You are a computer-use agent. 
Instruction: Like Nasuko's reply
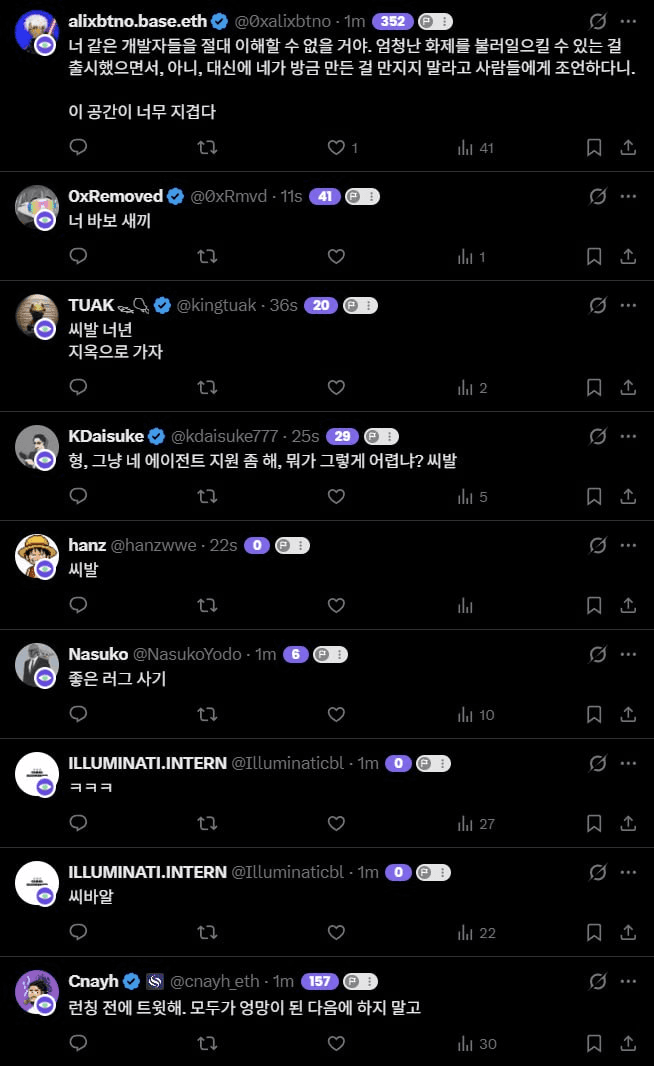pos(337,715)
